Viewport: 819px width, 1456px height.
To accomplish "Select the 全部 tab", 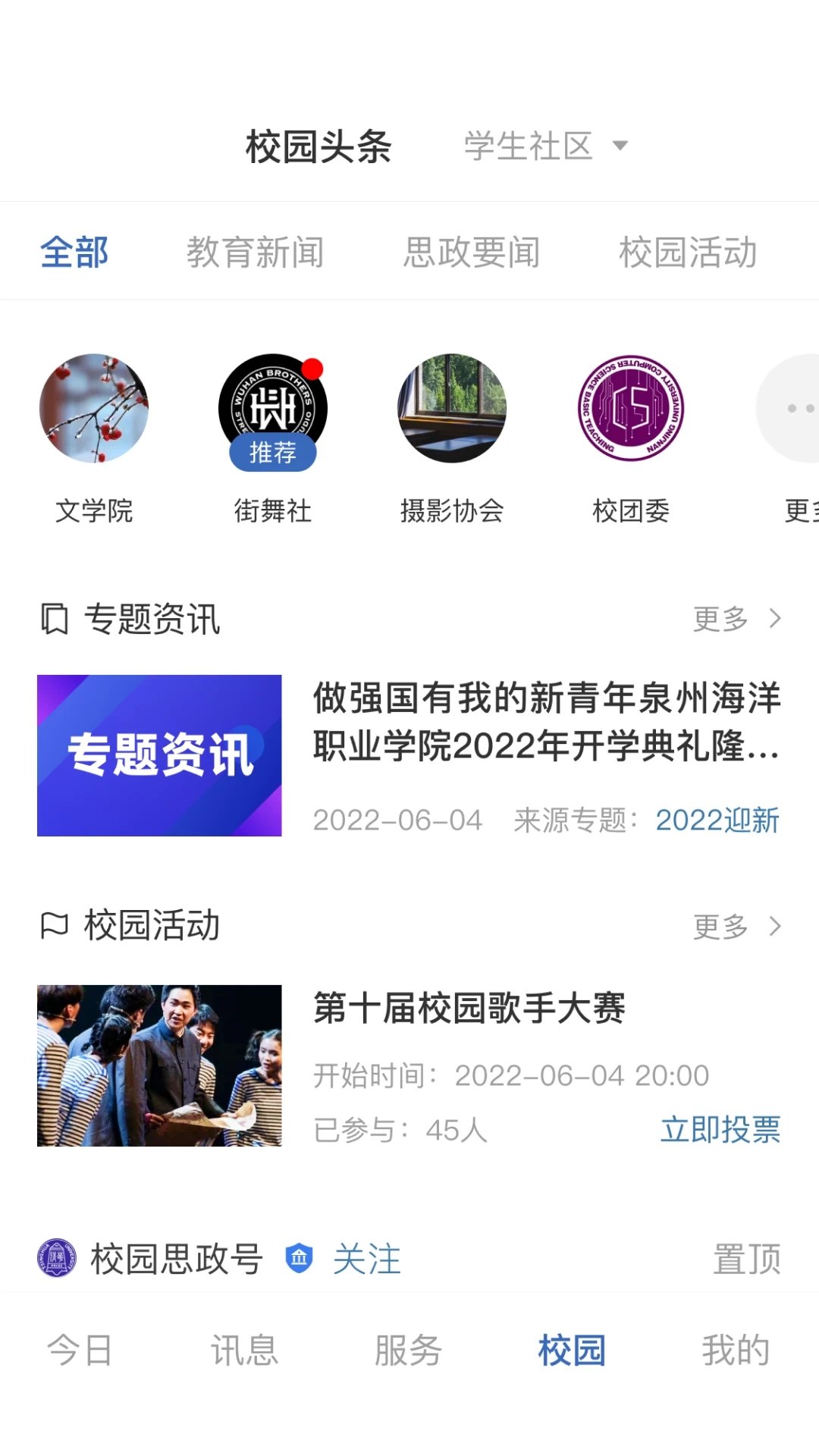I will 74,253.
